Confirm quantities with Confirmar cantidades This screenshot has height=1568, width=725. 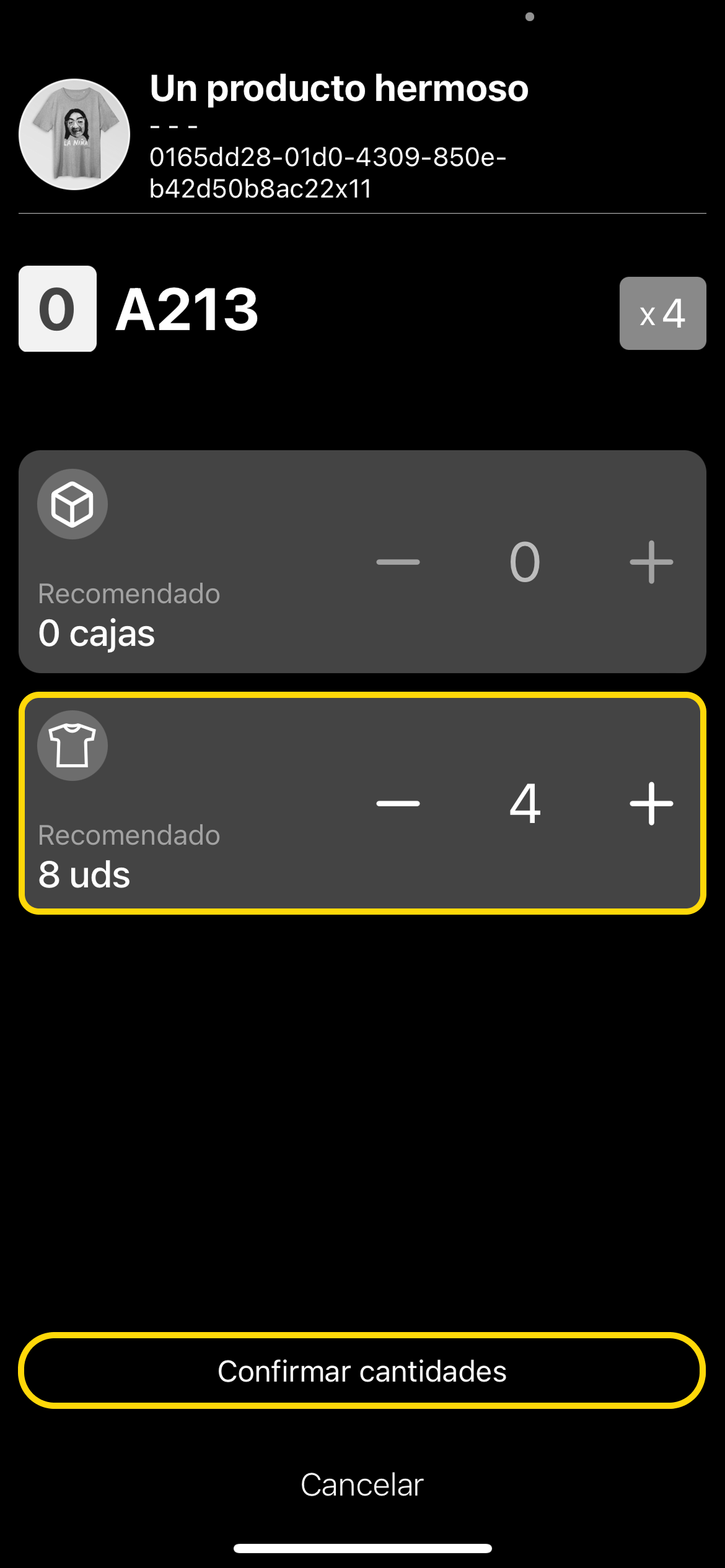click(x=362, y=1371)
